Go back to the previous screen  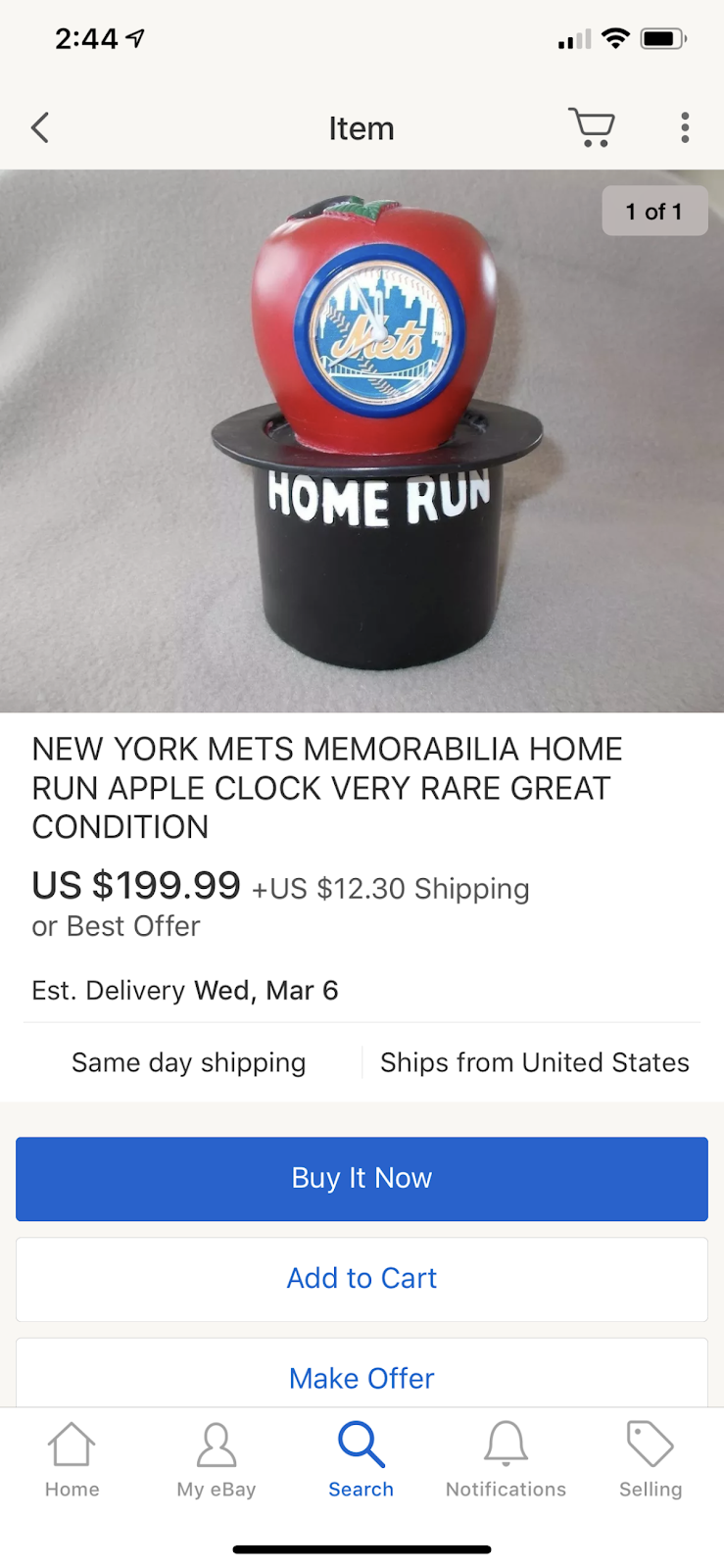pyautogui.click(x=40, y=127)
